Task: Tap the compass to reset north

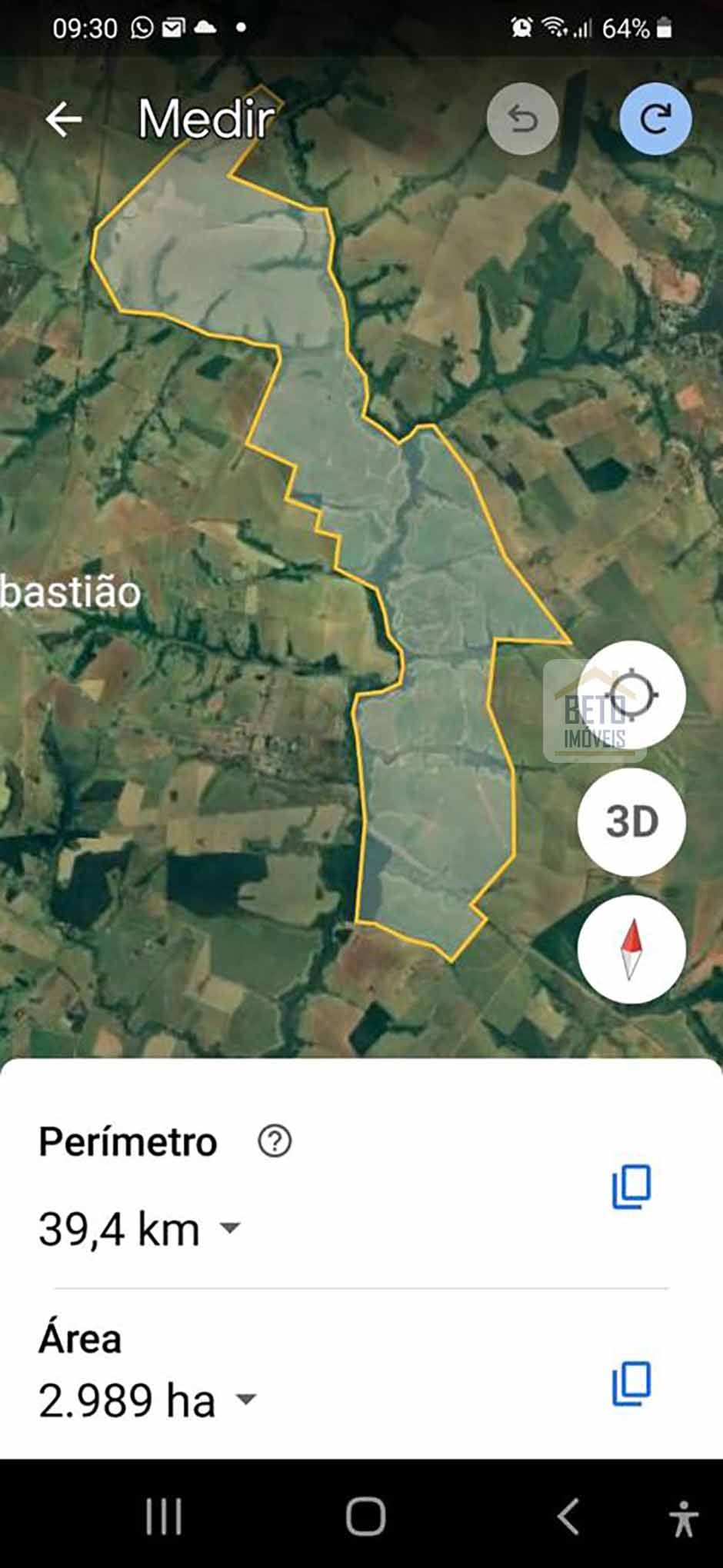Action: (631, 949)
